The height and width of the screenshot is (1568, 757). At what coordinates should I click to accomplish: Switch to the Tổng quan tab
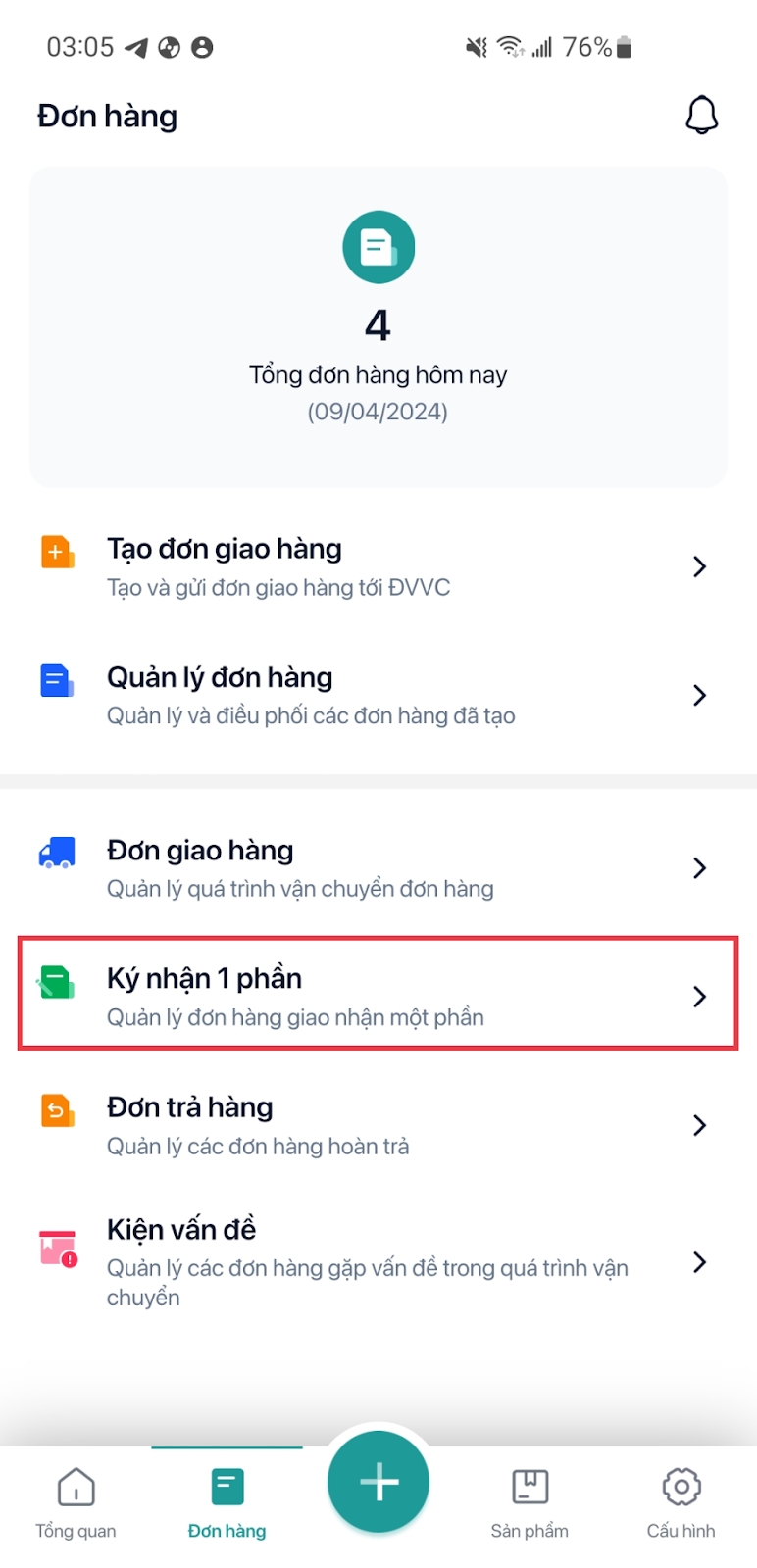coord(76,1502)
